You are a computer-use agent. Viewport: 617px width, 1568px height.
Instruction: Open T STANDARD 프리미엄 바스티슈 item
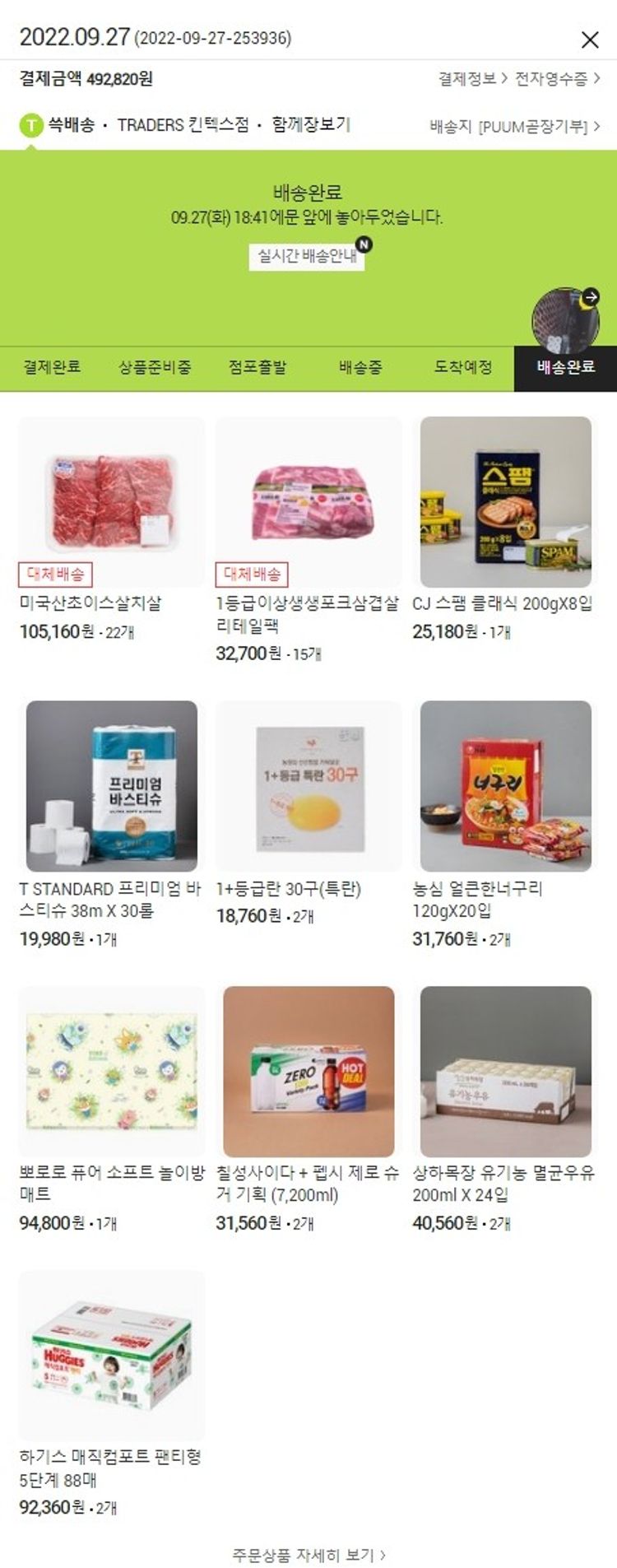point(112,786)
